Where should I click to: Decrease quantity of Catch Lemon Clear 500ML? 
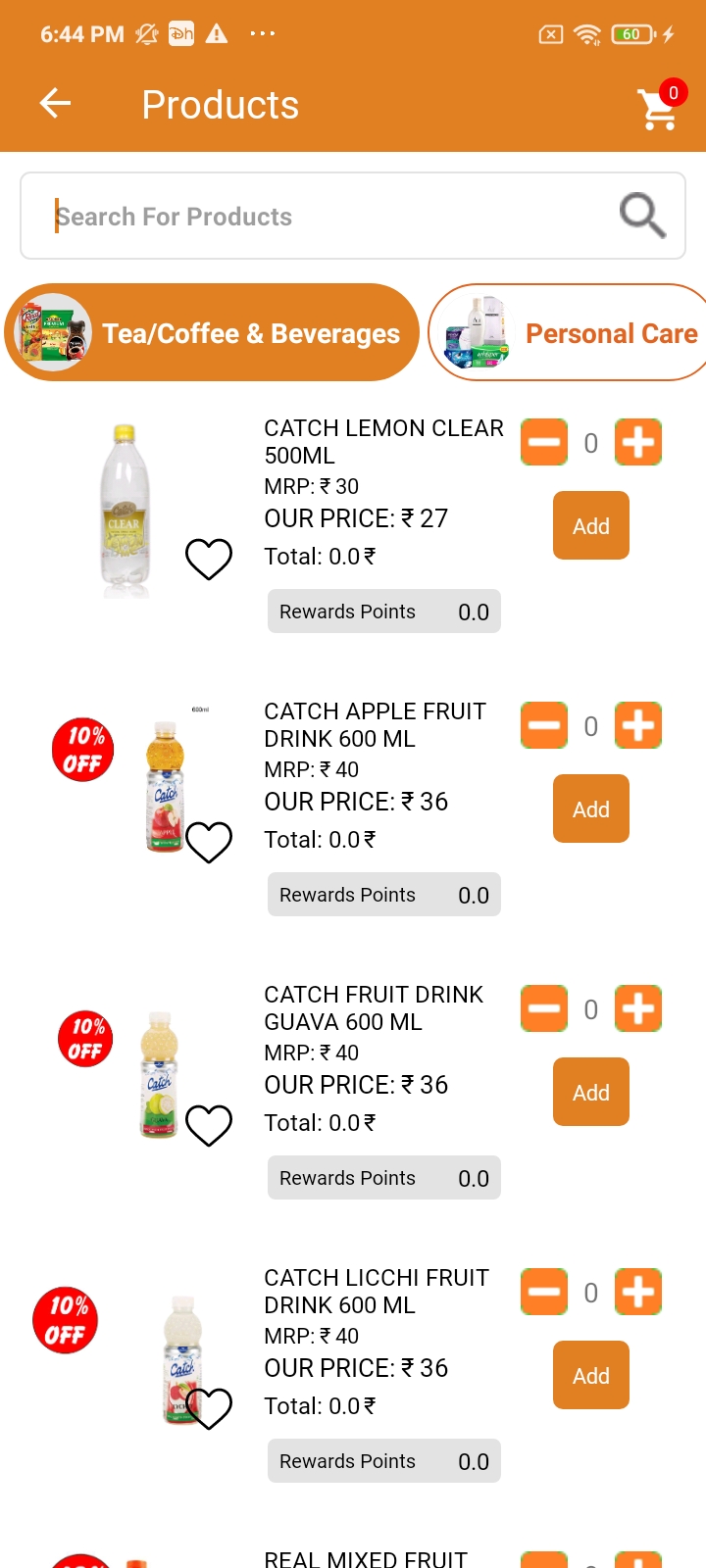(544, 442)
